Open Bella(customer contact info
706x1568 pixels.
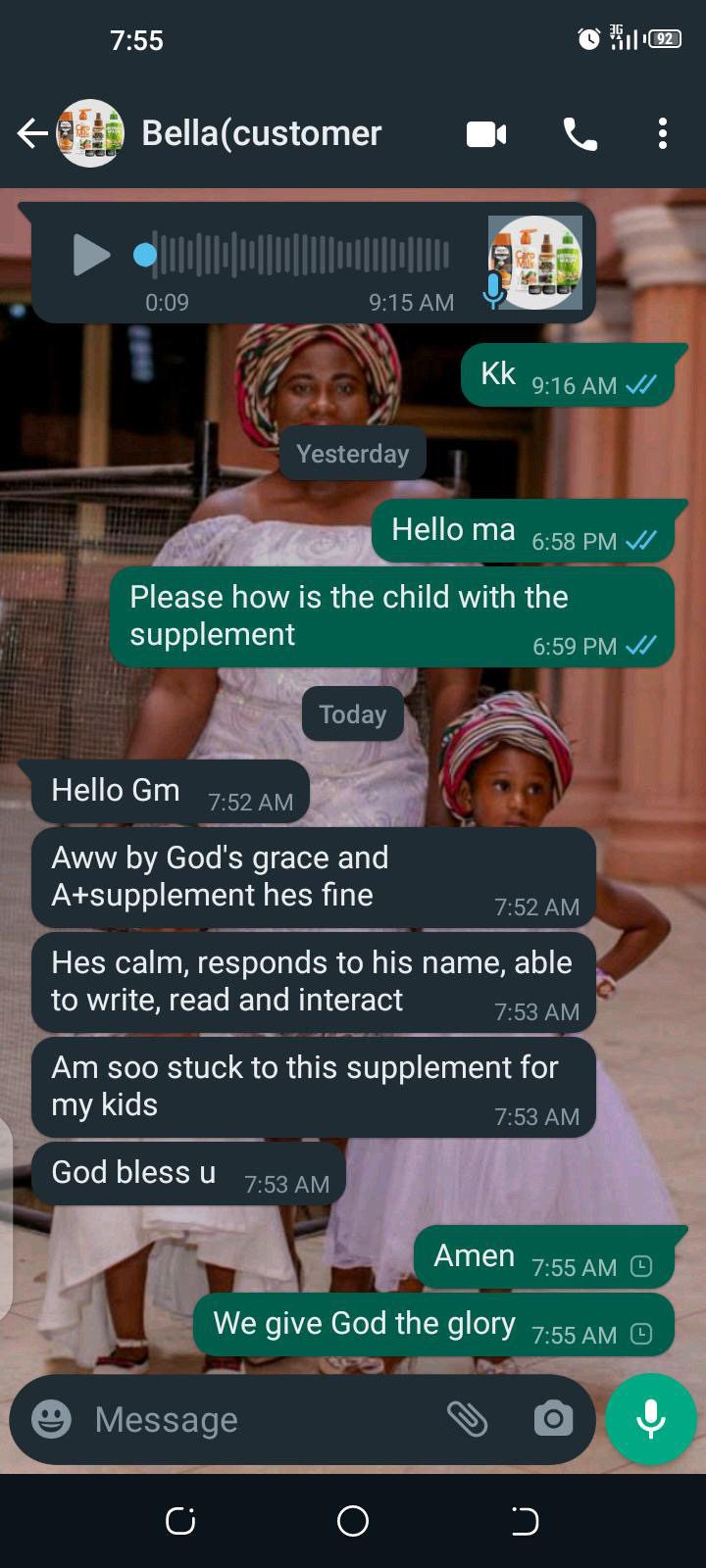click(261, 133)
